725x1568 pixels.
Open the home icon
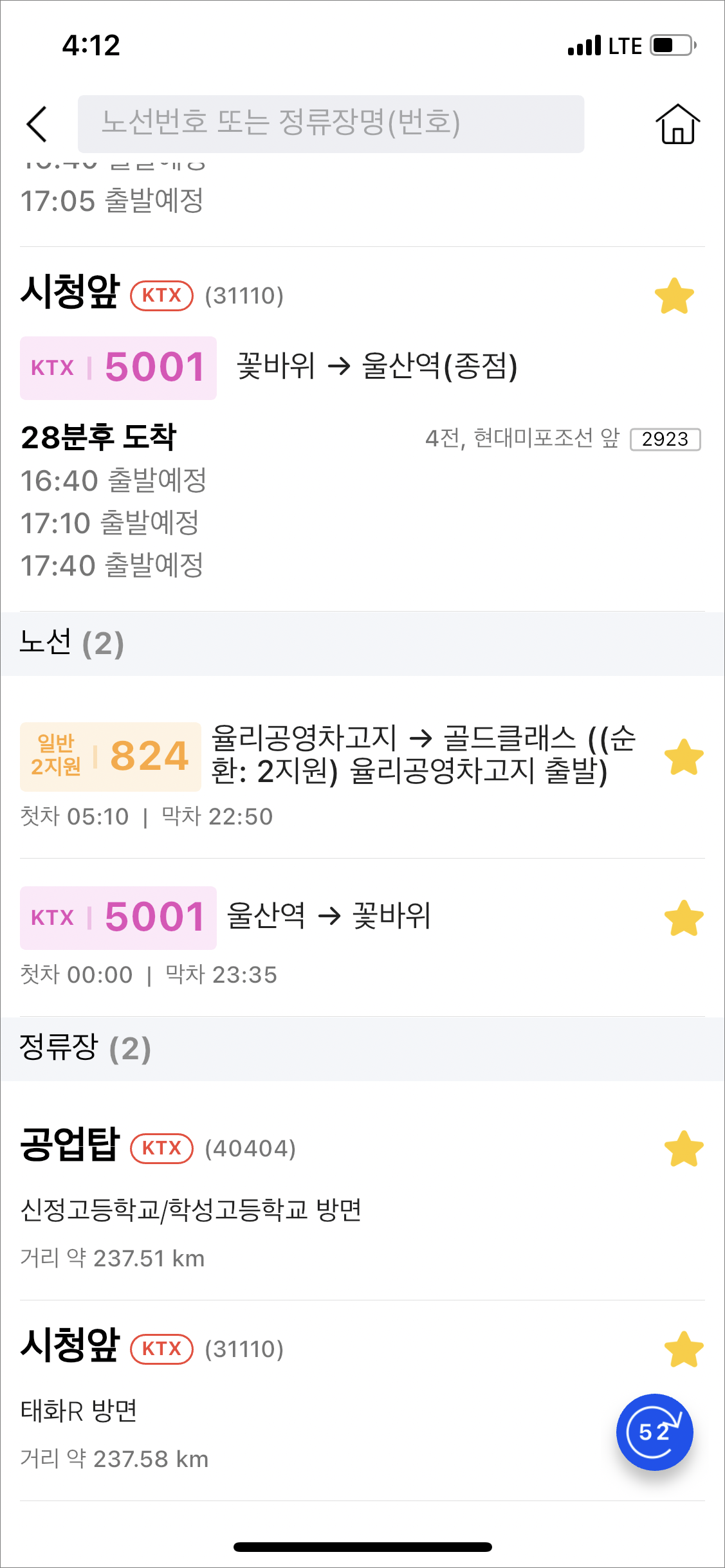(x=677, y=124)
